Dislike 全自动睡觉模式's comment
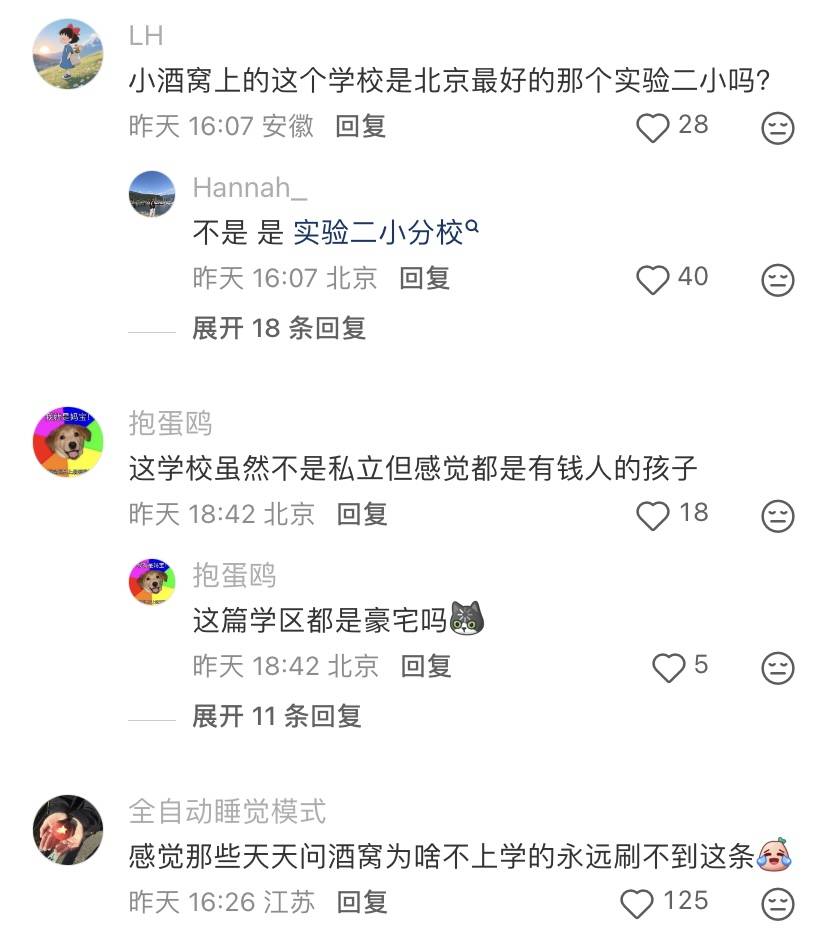This screenshot has height=937, width=828. coord(778,904)
